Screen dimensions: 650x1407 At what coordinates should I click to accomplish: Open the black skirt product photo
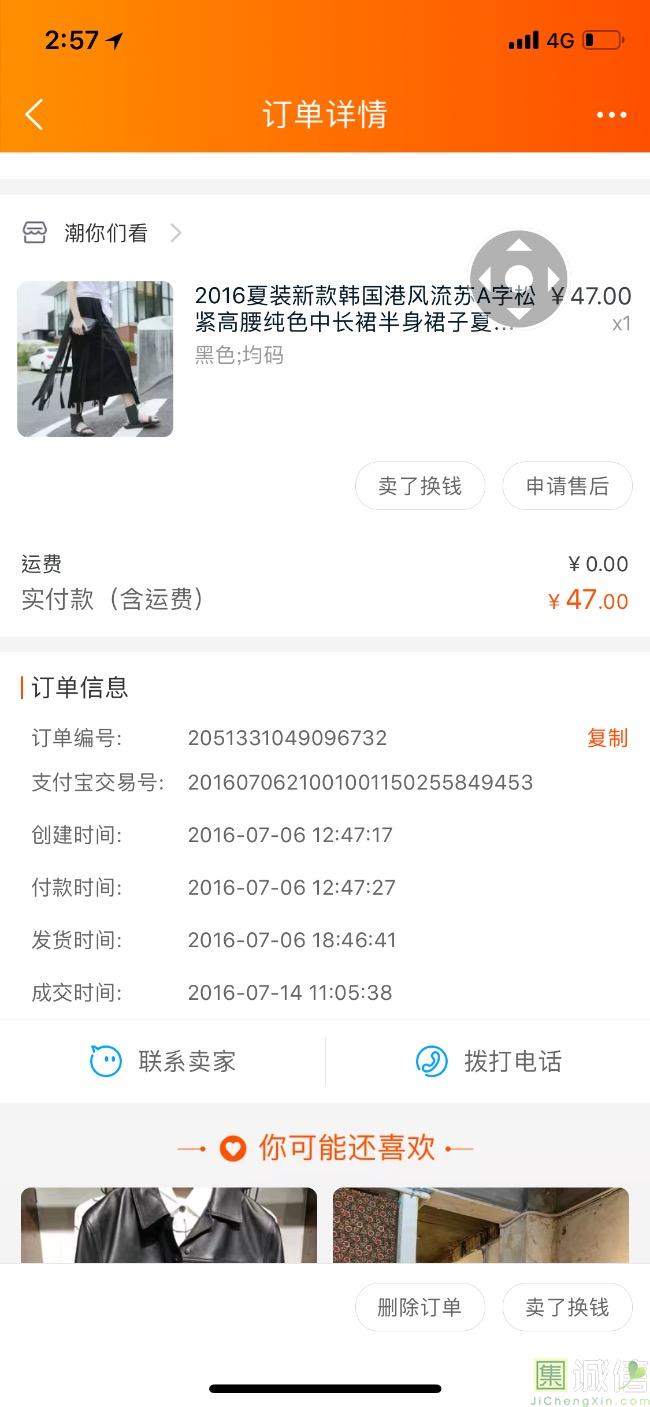click(x=95, y=359)
